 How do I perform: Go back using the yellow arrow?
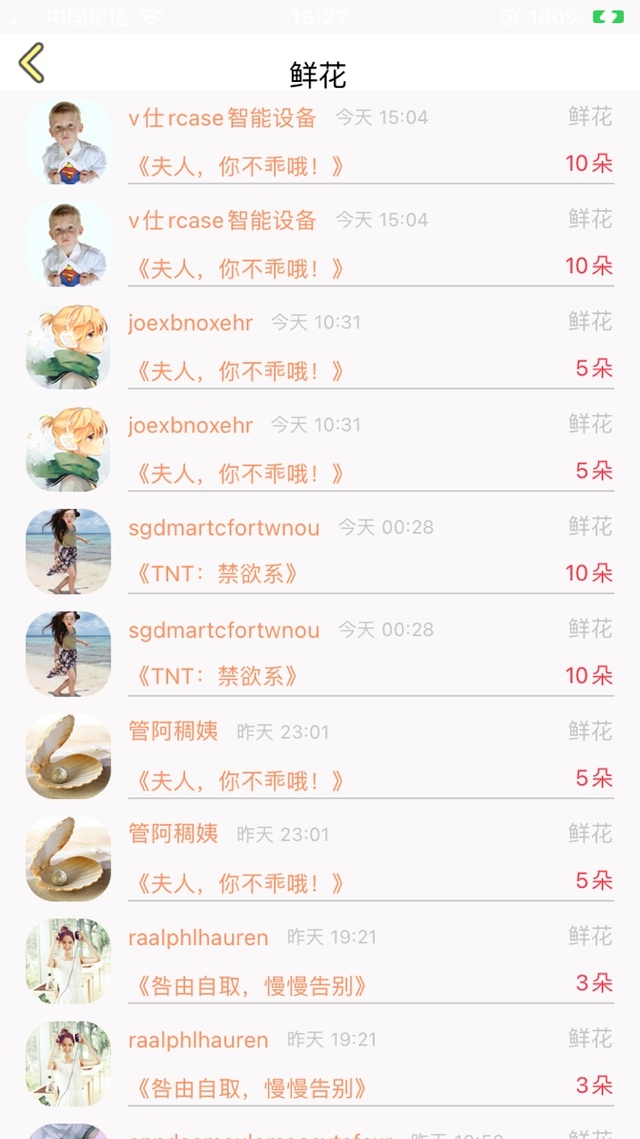(32, 63)
